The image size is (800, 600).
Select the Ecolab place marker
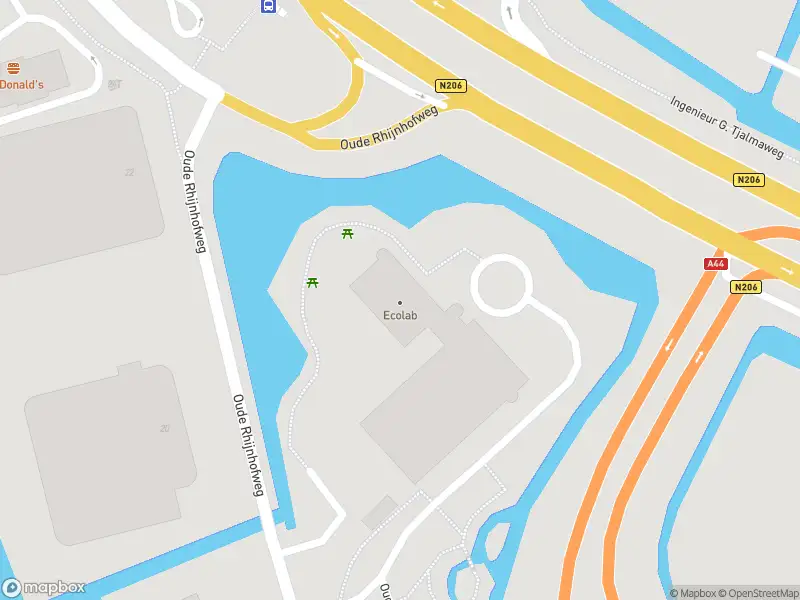pyautogui.click(x=400, y=303)
